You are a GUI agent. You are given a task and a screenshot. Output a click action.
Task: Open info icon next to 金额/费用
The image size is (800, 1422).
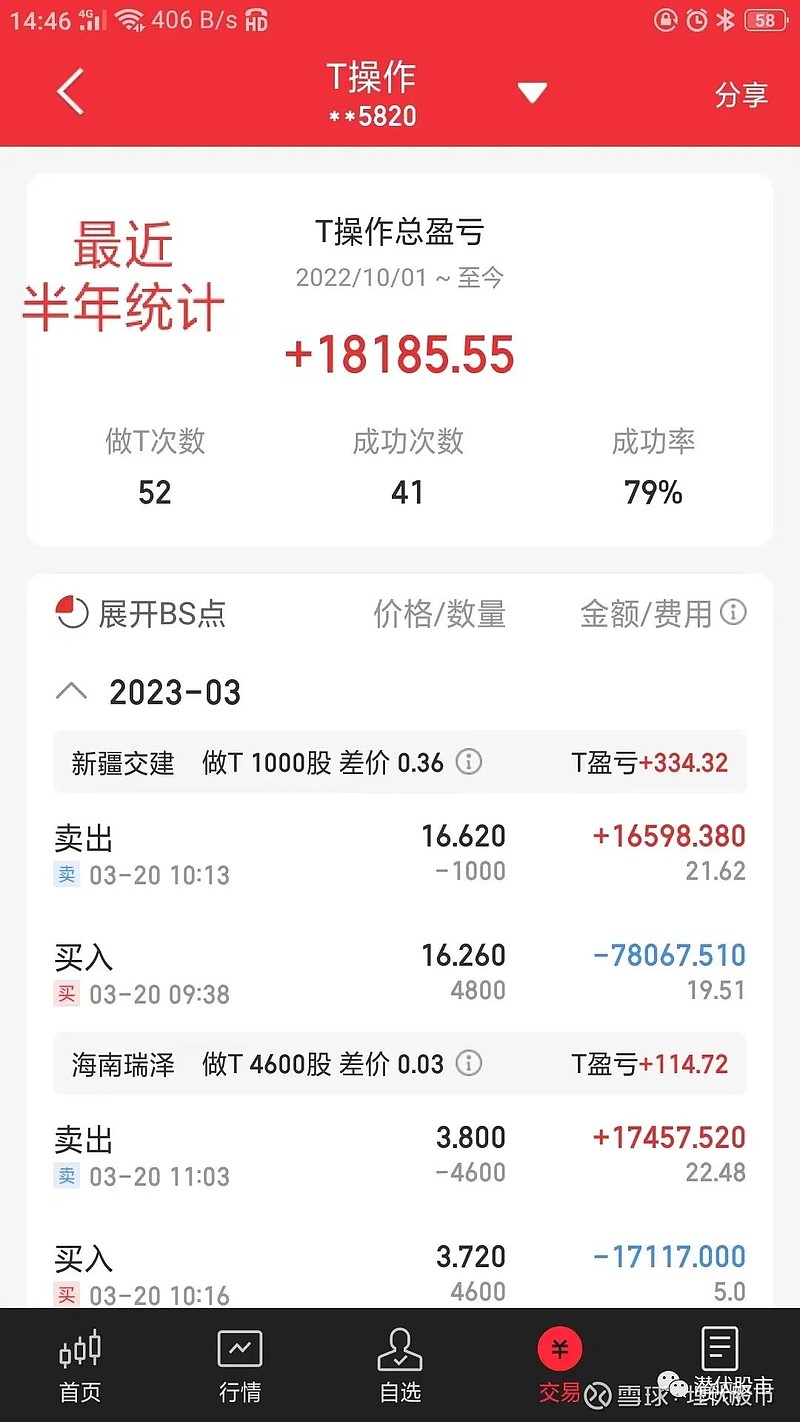pyautogui.click(x=733, y=612)
